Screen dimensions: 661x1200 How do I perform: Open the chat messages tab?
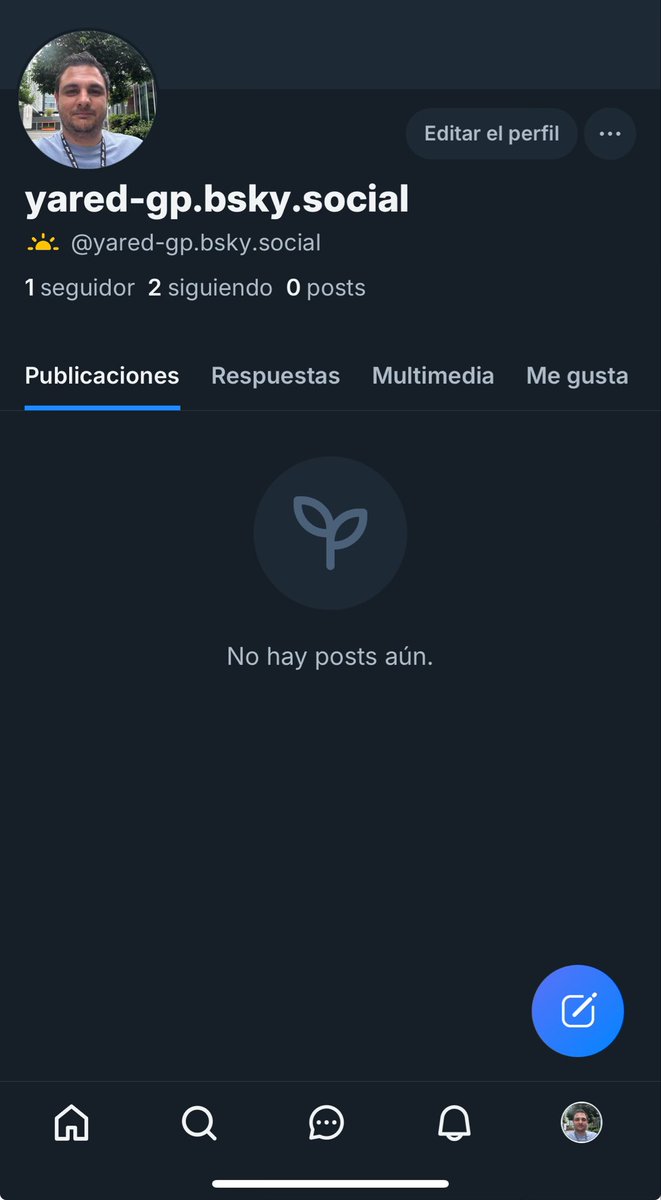click(326, 1123)
